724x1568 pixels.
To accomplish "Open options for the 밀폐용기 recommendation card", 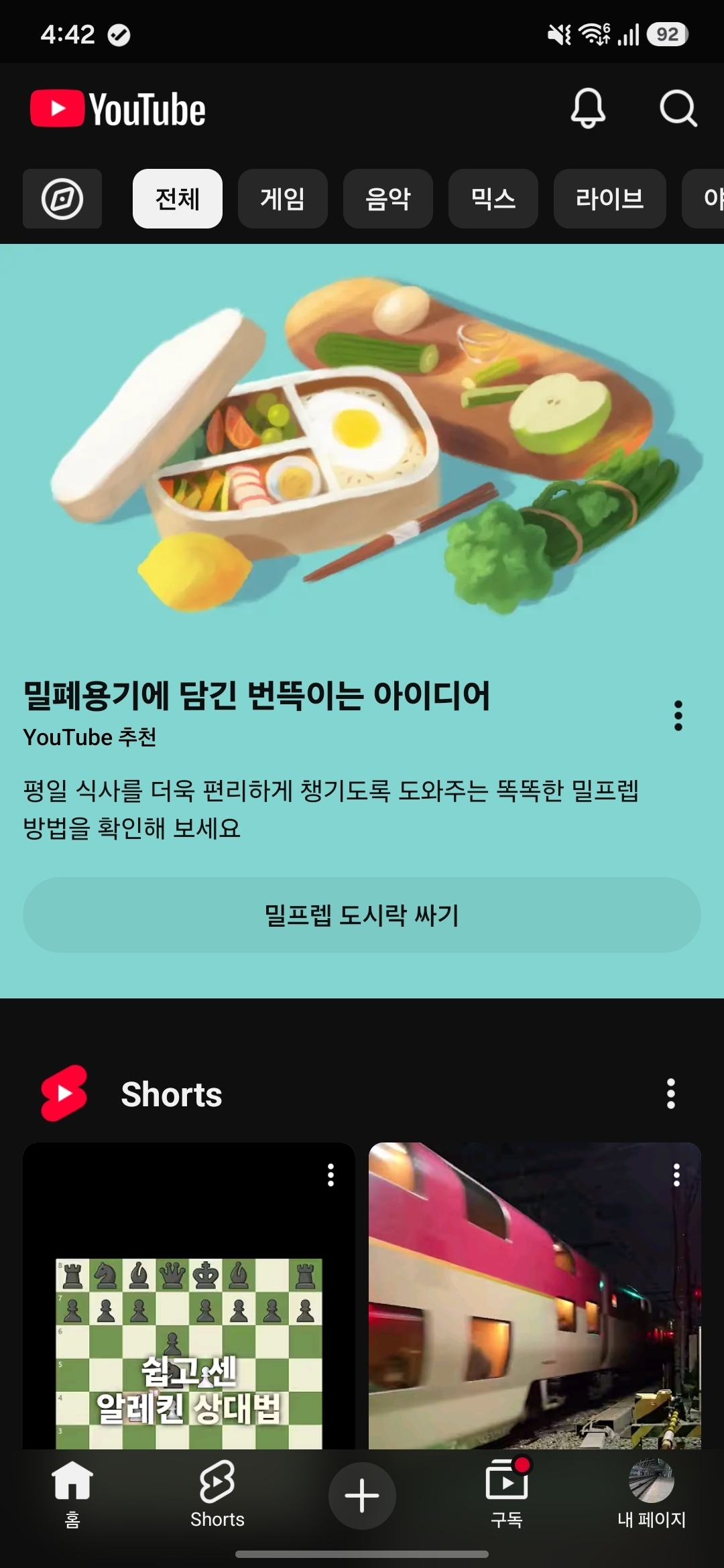I will coord(678,716).
